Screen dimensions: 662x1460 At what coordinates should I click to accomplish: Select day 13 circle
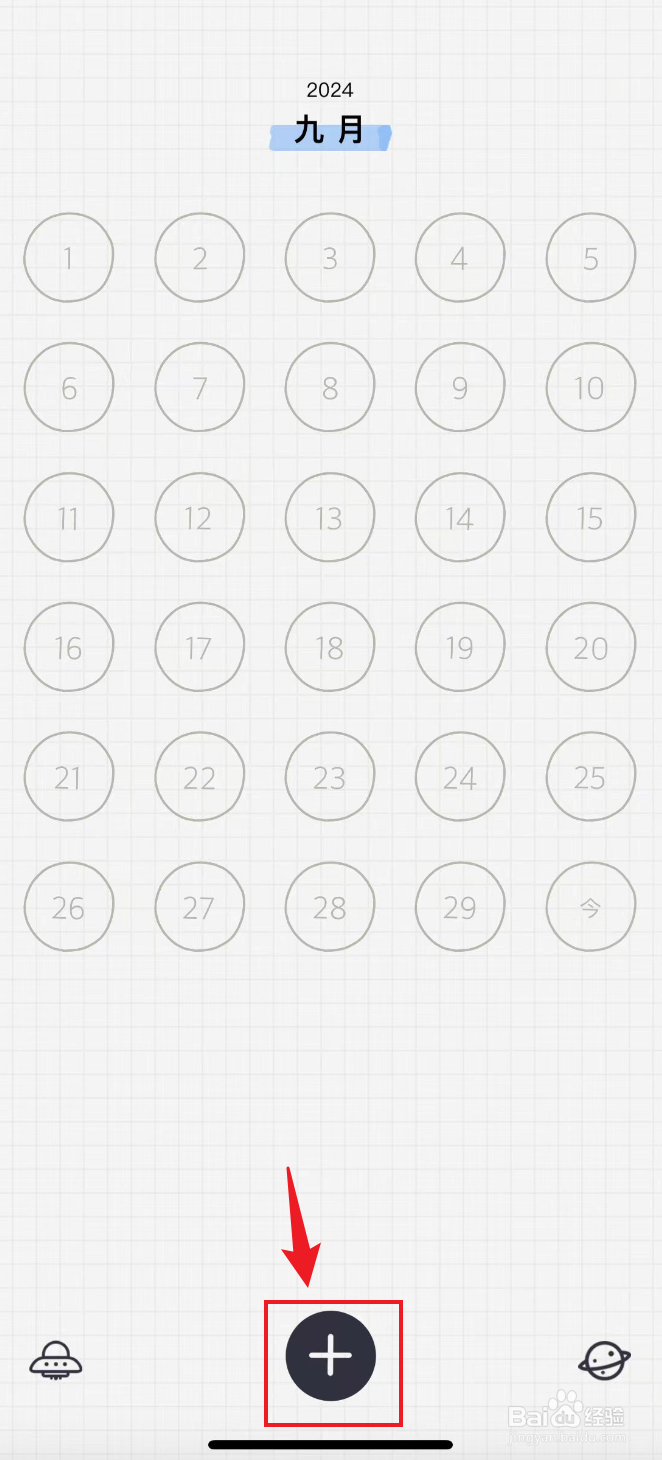coord(330,518)
